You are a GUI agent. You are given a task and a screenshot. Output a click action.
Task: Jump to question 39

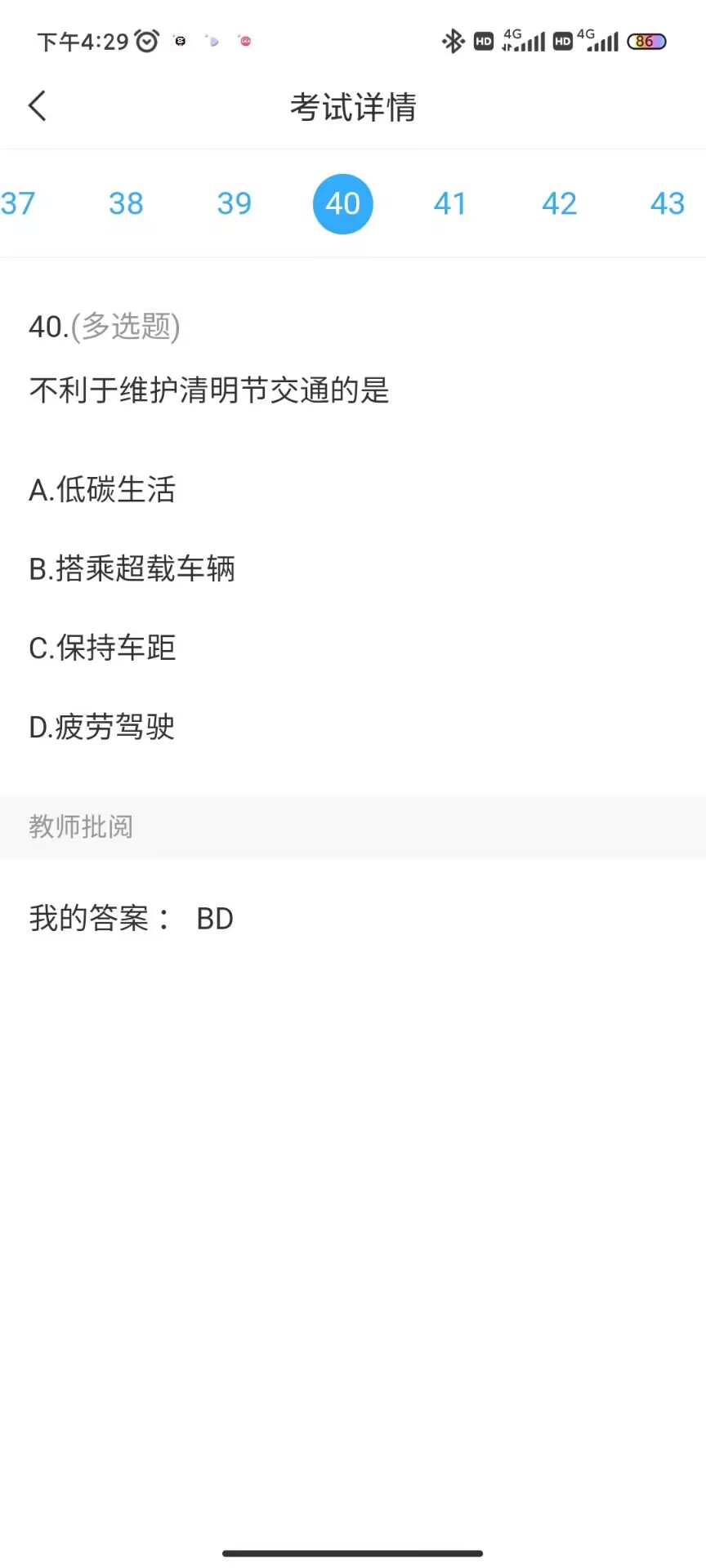(x=235, y=203)
